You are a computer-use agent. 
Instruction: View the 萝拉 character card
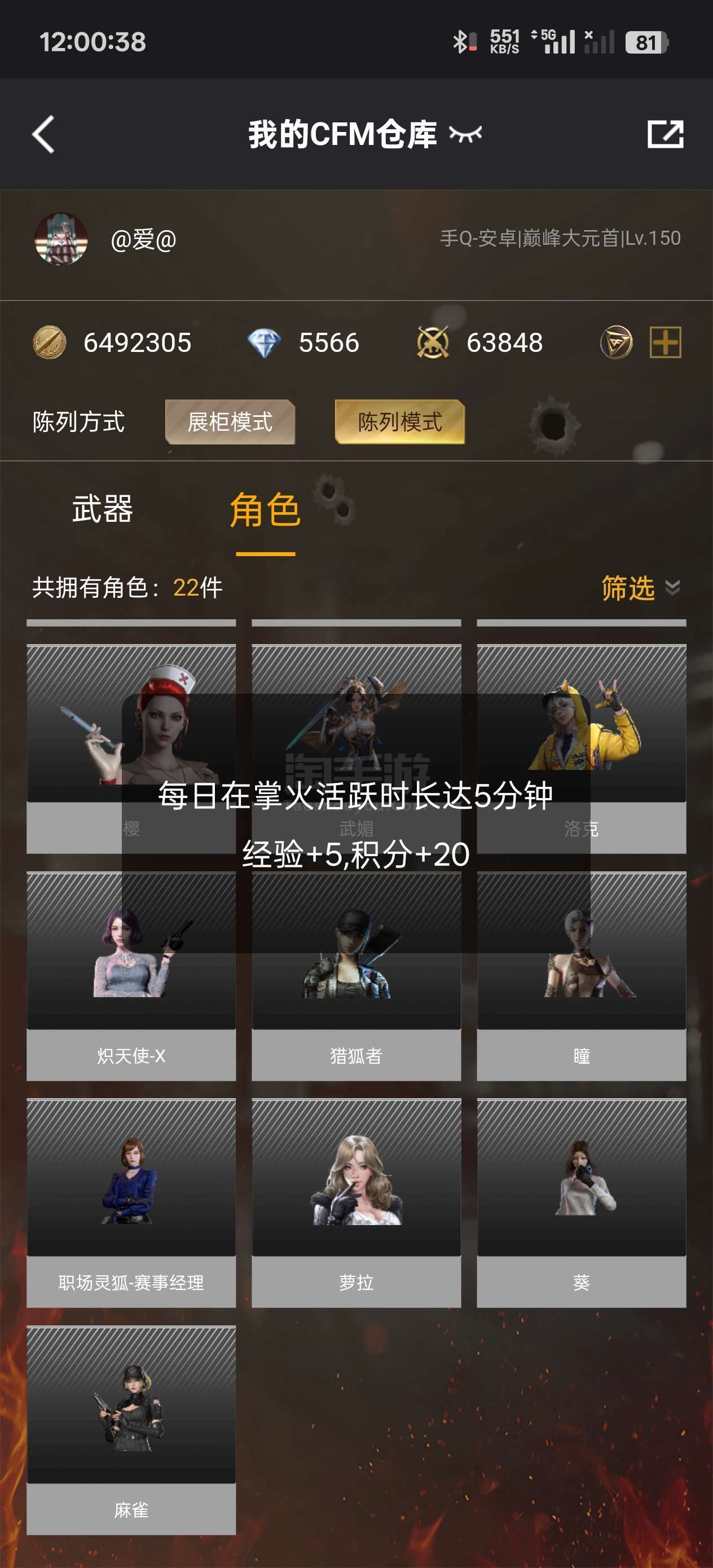[356, 1203]
